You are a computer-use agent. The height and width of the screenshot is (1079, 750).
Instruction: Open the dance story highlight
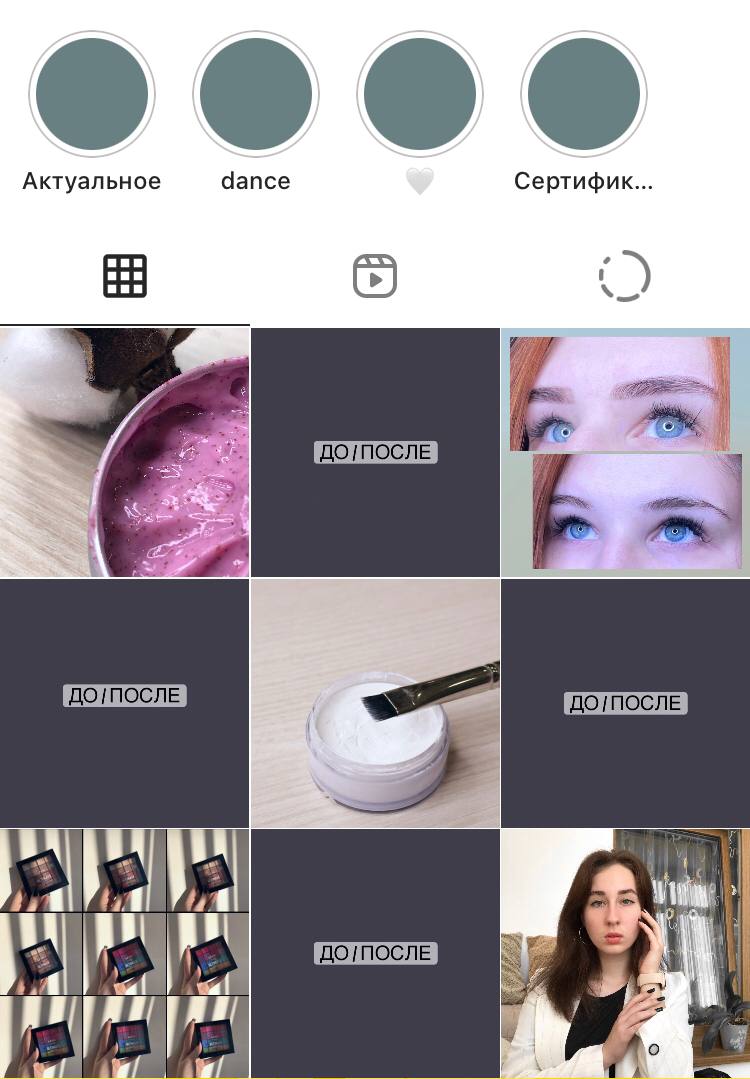click(255, 95)
